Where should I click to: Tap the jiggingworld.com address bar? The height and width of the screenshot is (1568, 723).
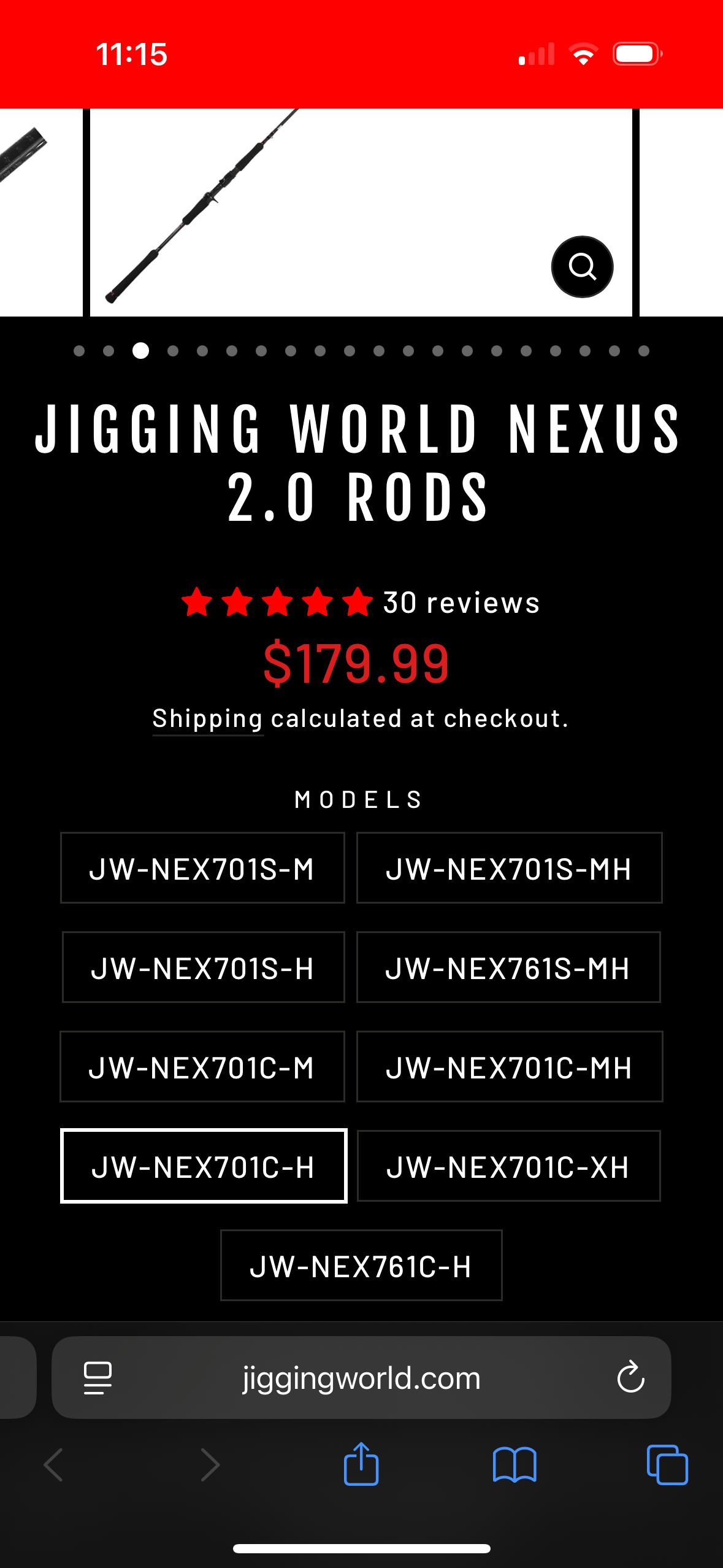click(x=361, y=1378)
